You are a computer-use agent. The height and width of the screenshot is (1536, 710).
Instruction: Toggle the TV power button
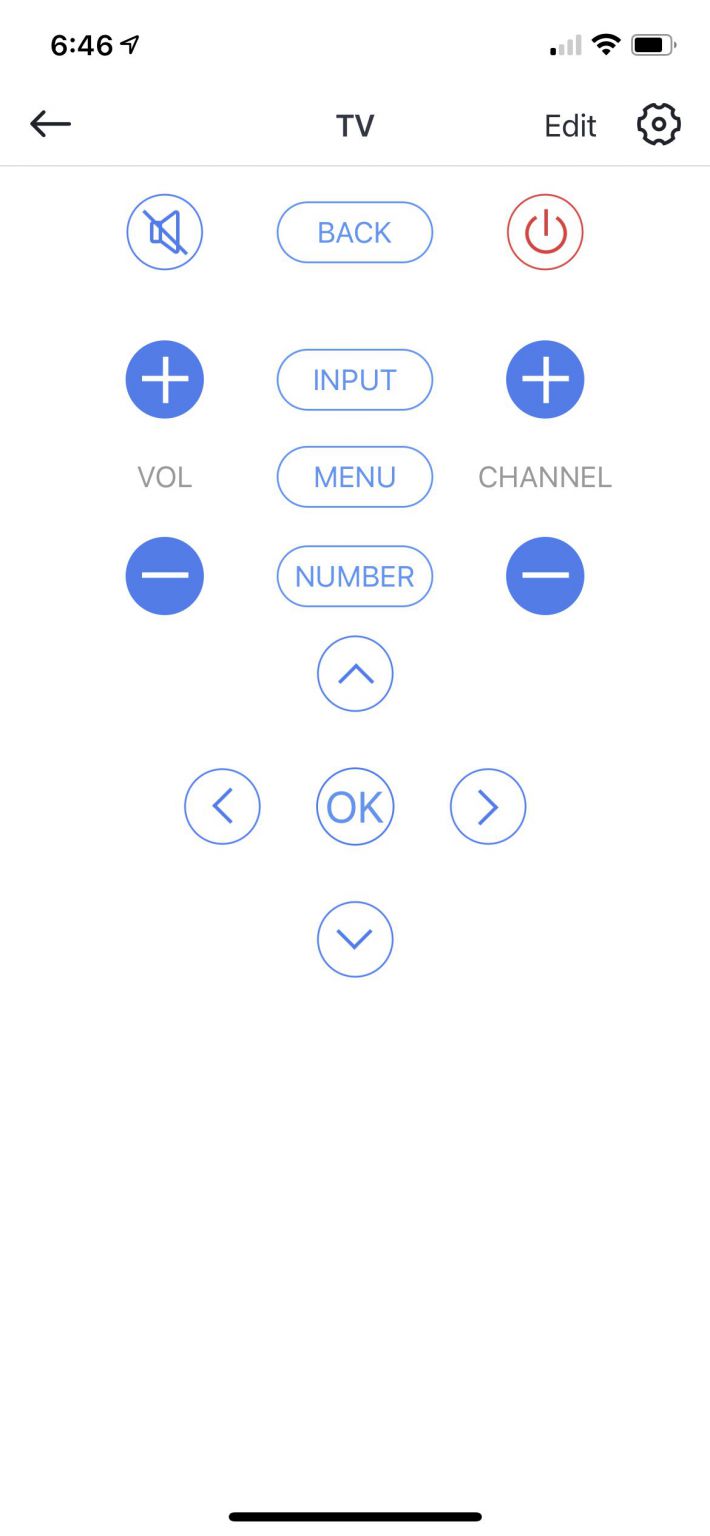tap(545, 232)
